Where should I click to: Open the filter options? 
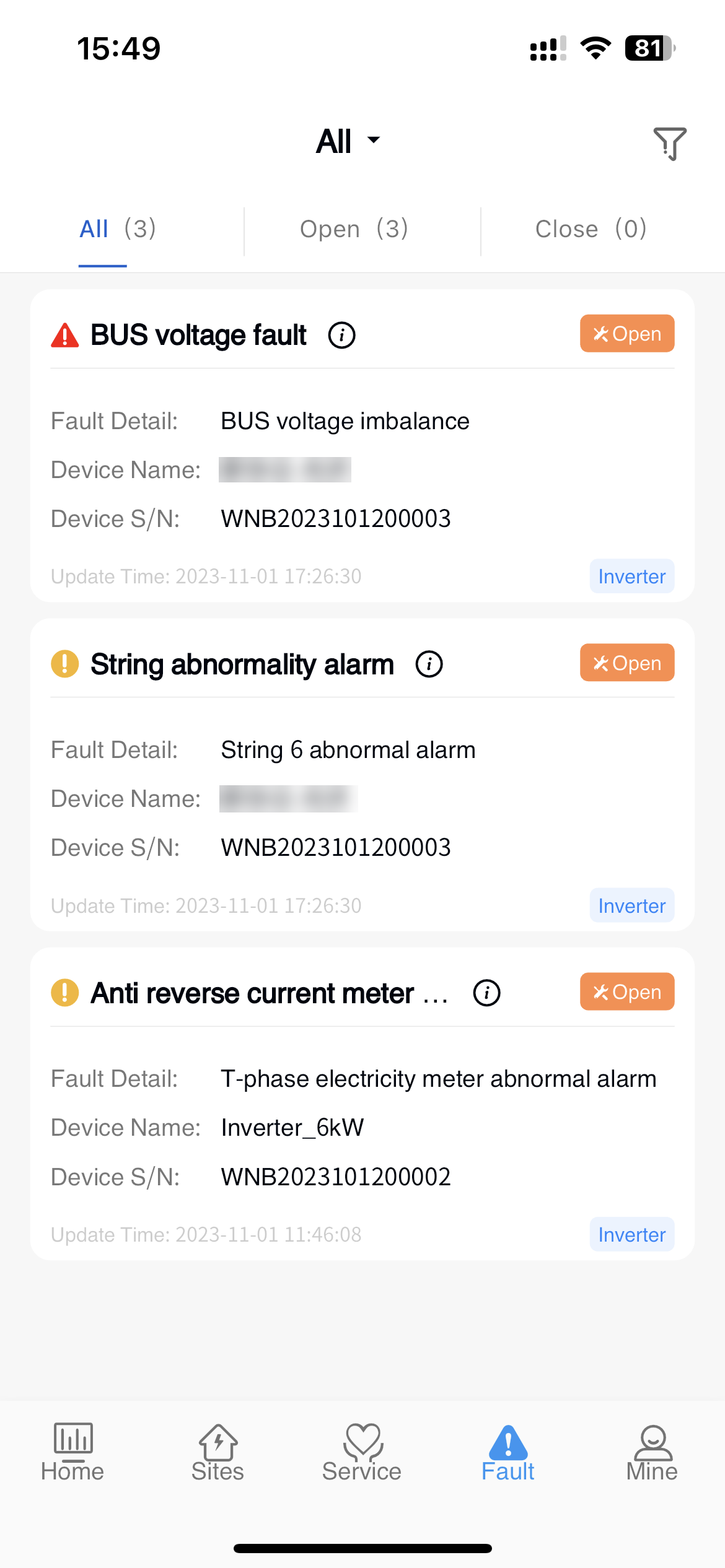coord(670,143)
